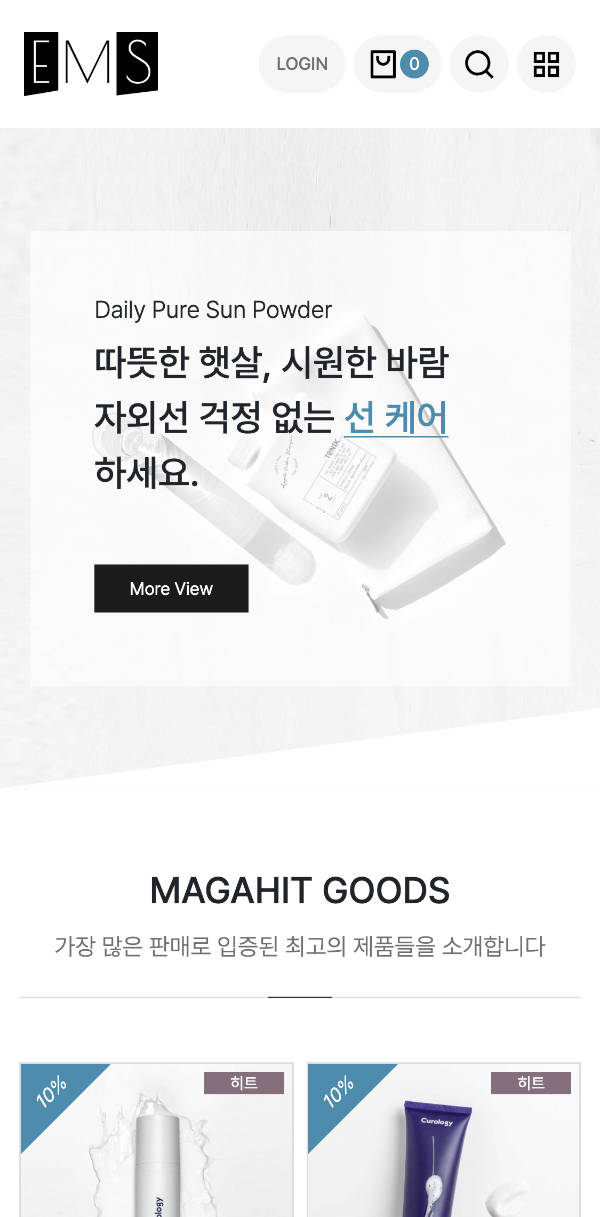Go to home via EMS logo
Viewport: 600px width, 1217px height.
click(x=91, y=63)
